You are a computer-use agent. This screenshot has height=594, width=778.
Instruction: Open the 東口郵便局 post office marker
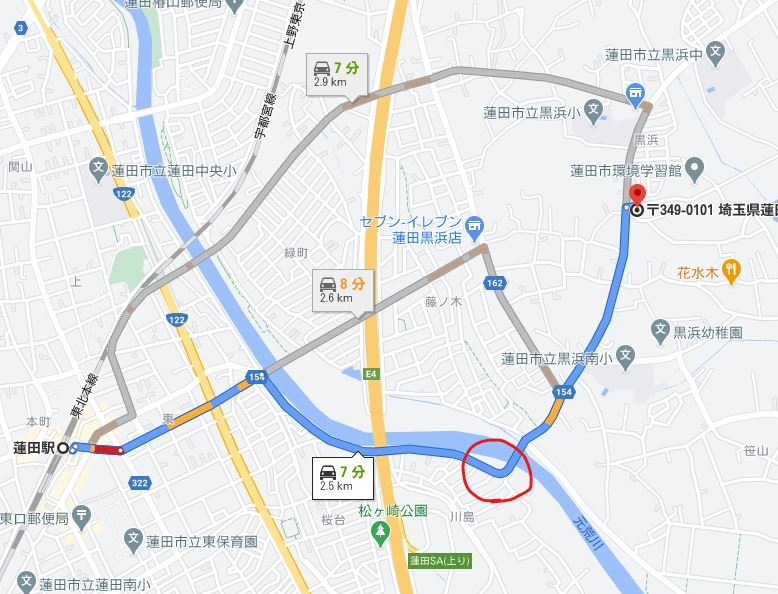(84, 518)
